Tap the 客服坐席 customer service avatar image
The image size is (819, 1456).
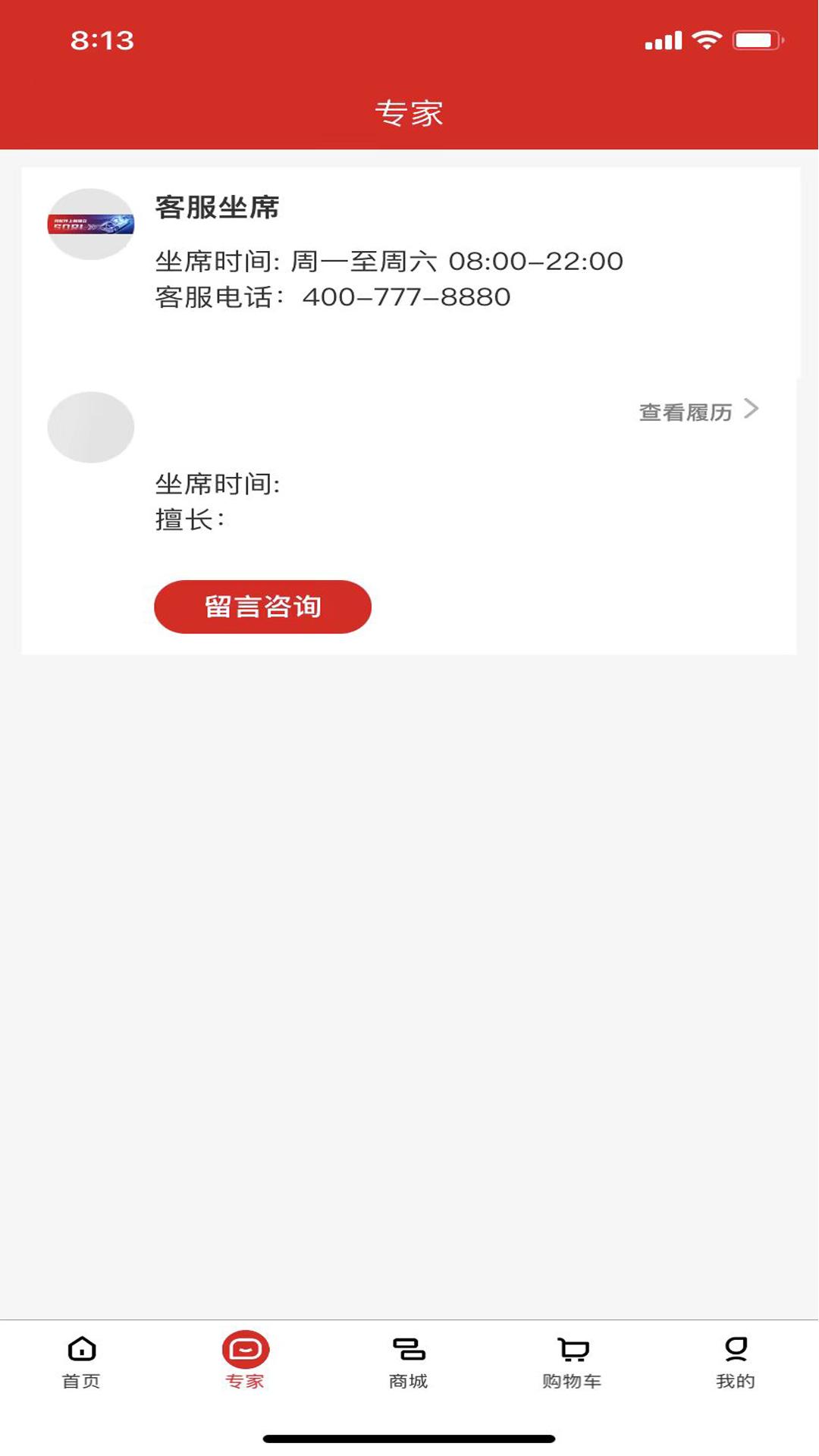click(91, 222)
